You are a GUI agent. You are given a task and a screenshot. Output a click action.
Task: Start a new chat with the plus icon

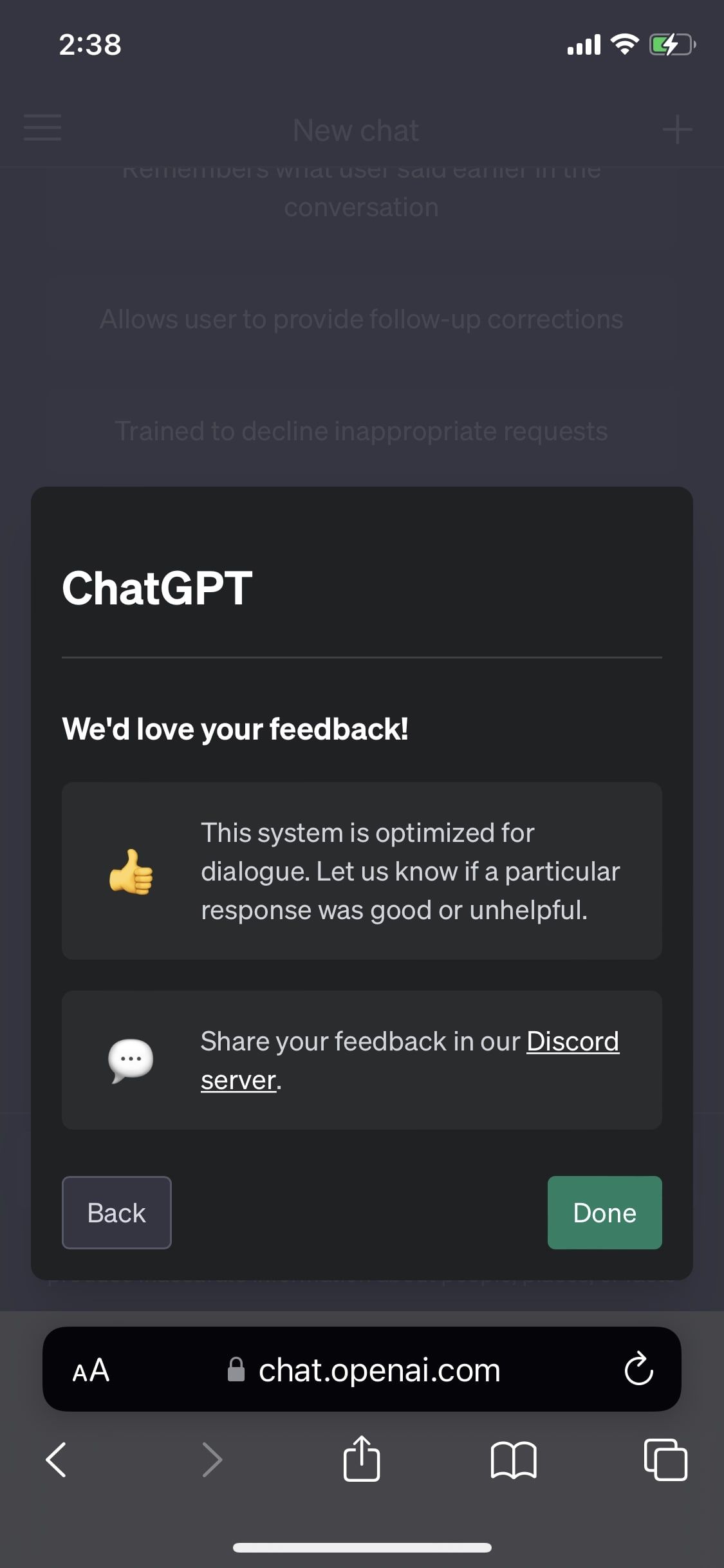(x=679, y=129)
